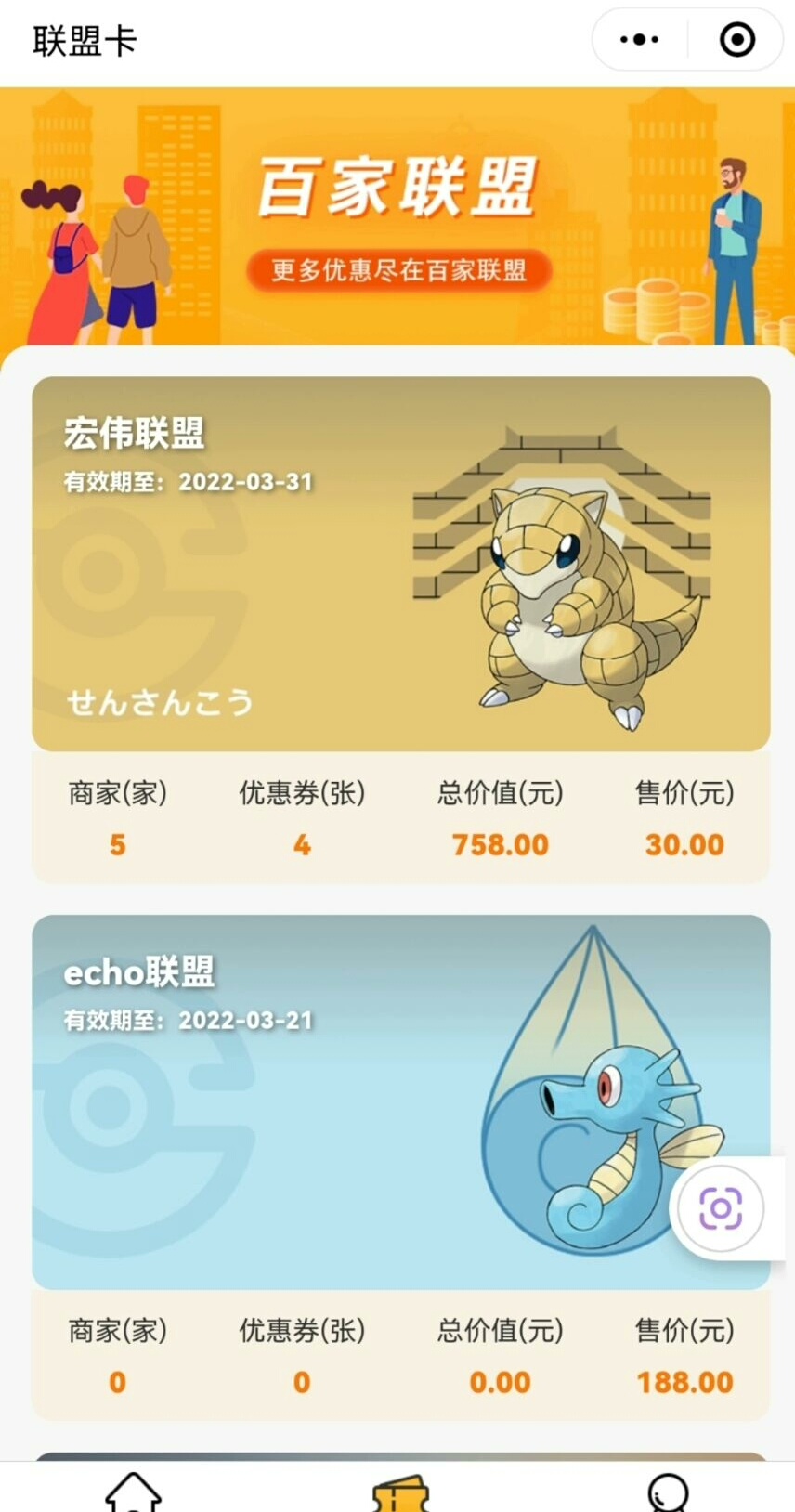Open the 宏伟联盟 alliance card
The image size is (795, 1512).
(x=400, y=564)
